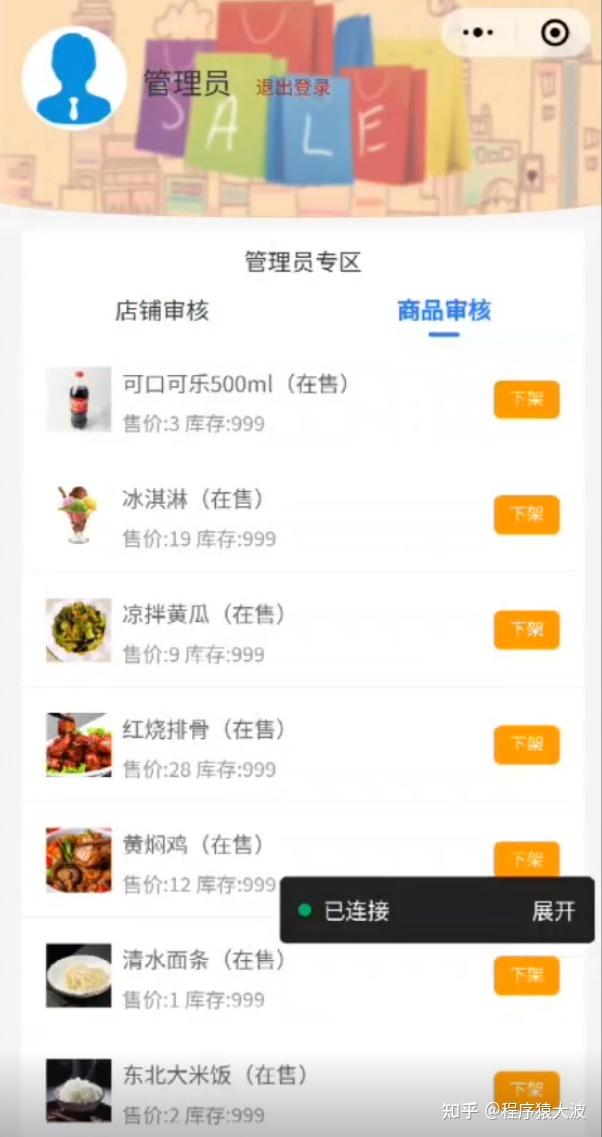Image resolution: width=602 pixels, height=1137 pixels.
Task: Open the mini program more options menu
Action: [478, 33]
